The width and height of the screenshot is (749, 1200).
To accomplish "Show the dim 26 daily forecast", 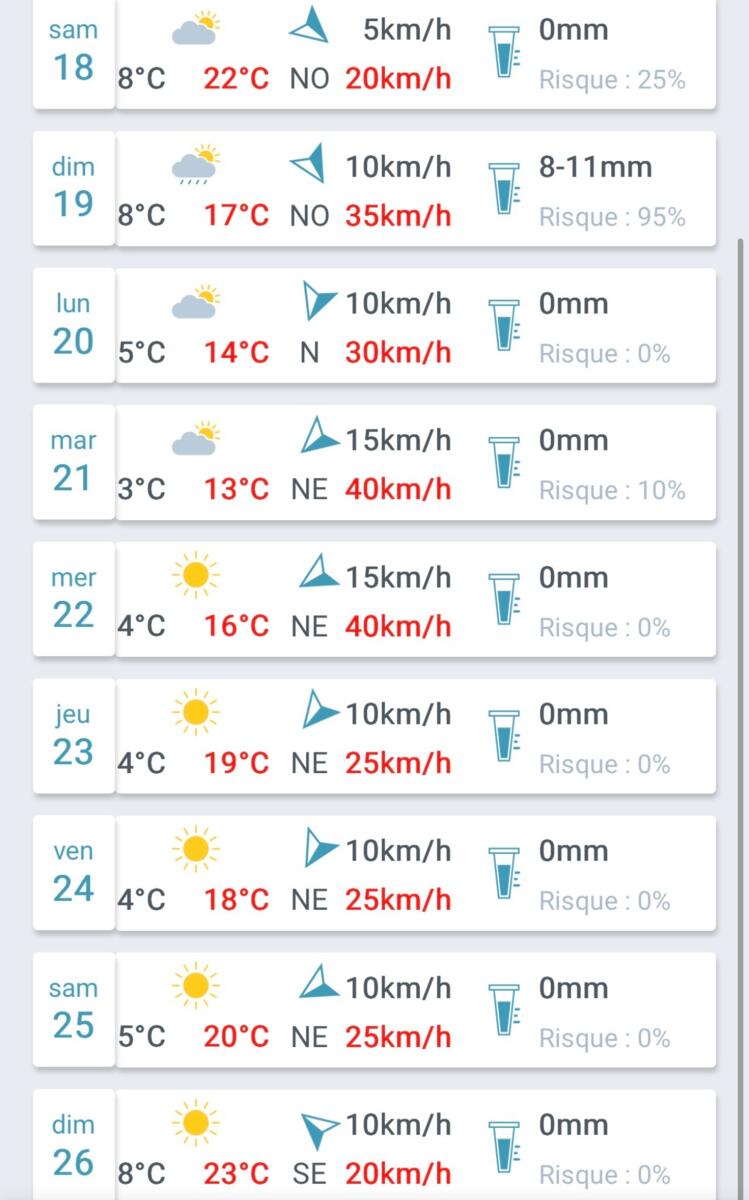I will [374, 1146].
